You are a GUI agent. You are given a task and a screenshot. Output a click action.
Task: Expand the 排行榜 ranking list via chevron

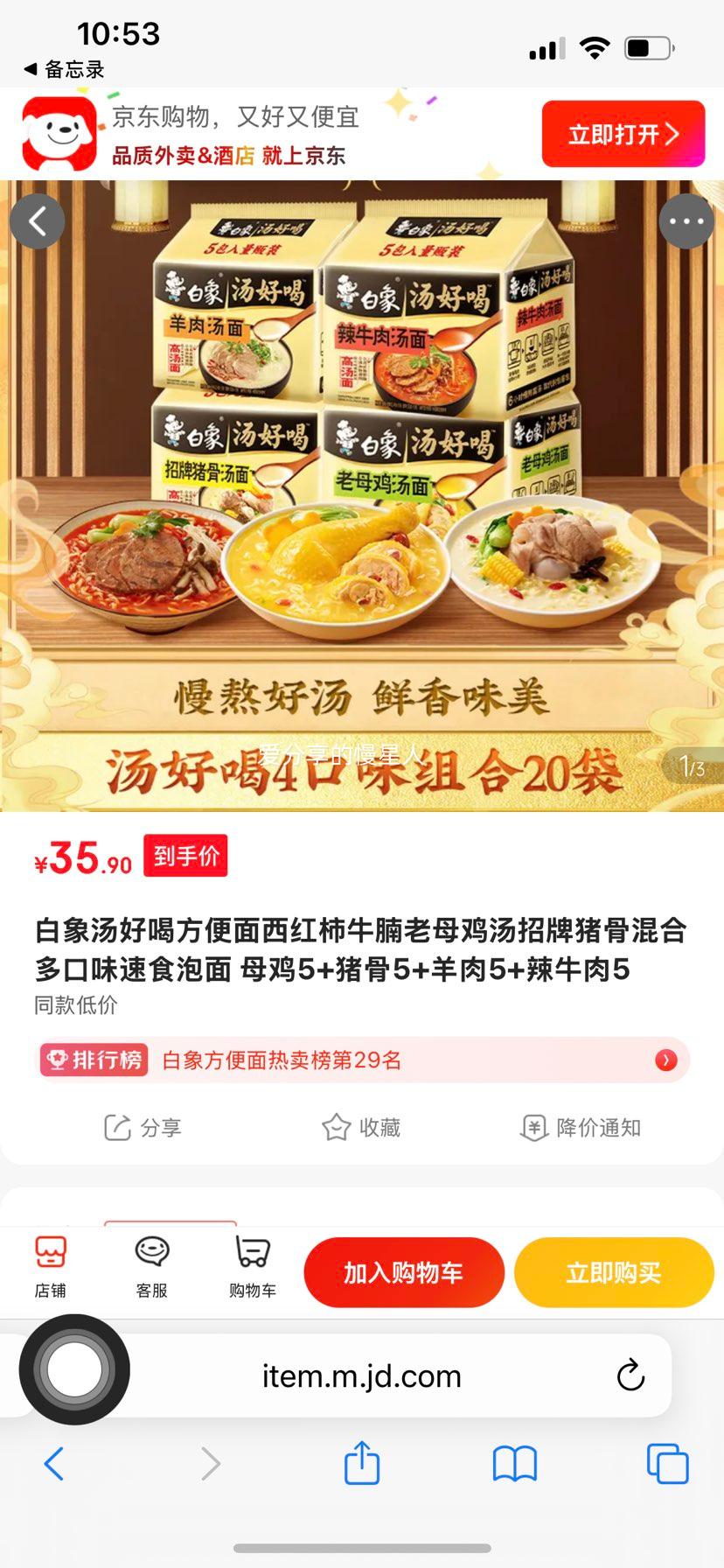[x=665, y=1060]
